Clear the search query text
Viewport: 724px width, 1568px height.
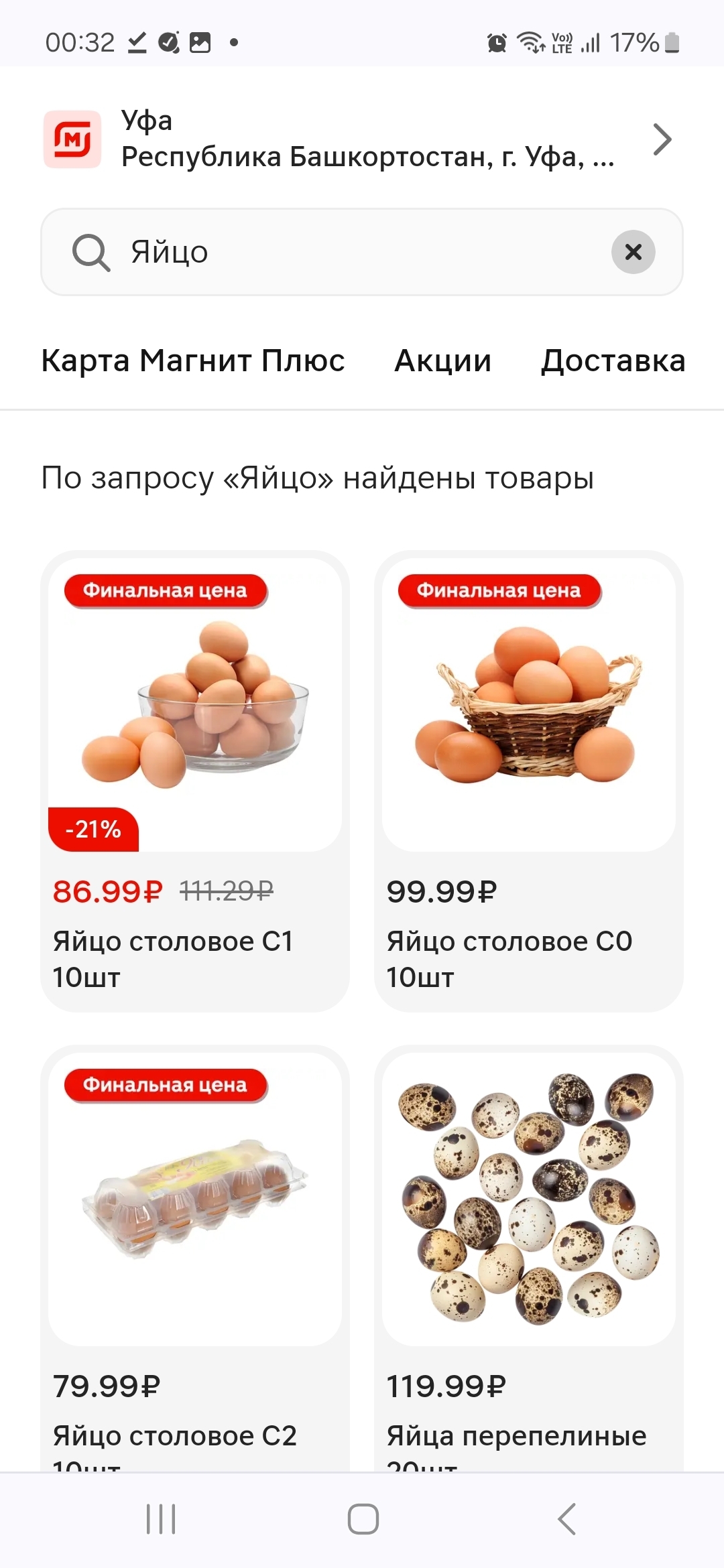(x=633, y=252)
